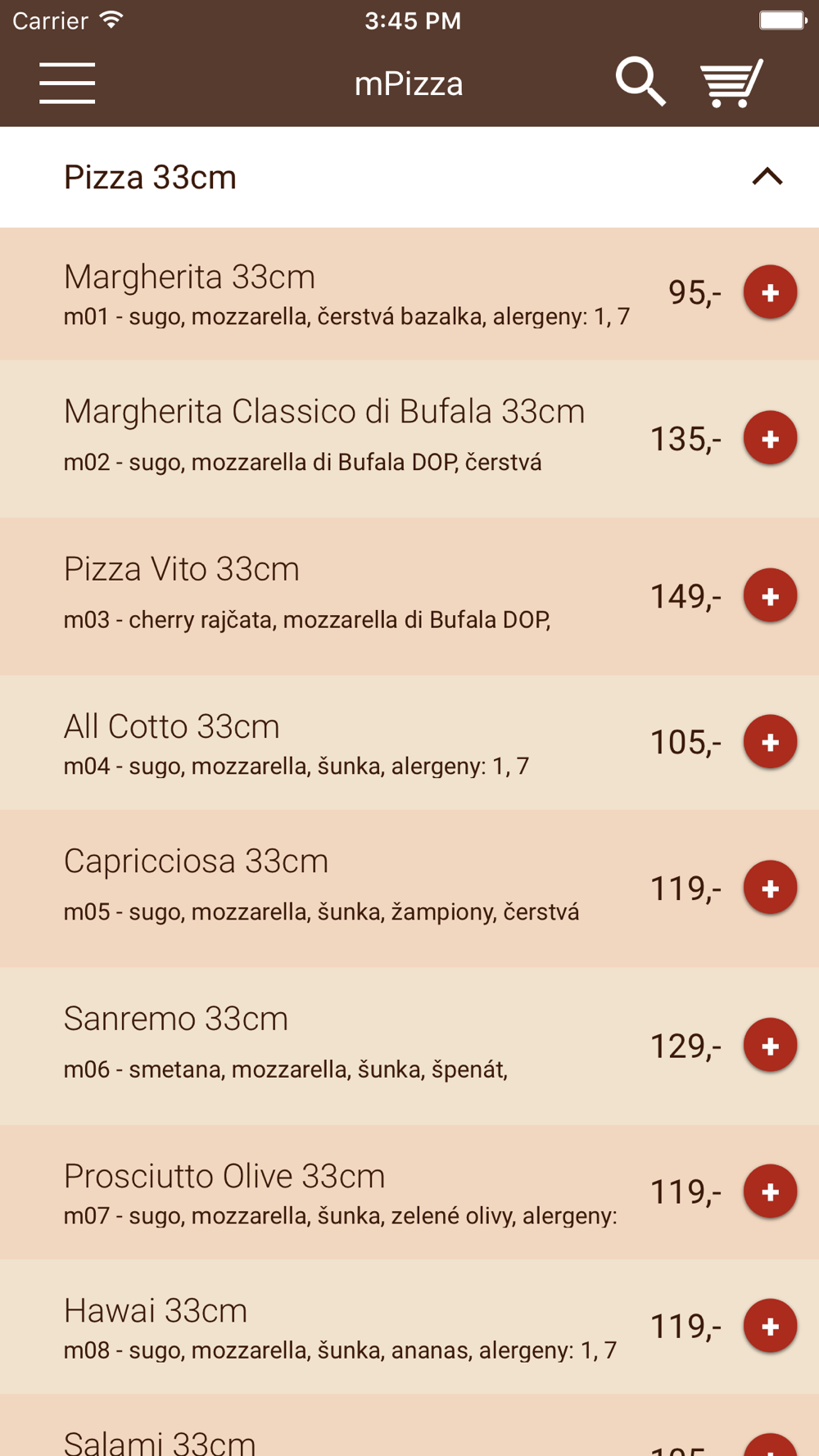The image size is (819, 1456).
Task: Add Margherita Classico di Bufala to cart
Action: pos(770,438)
